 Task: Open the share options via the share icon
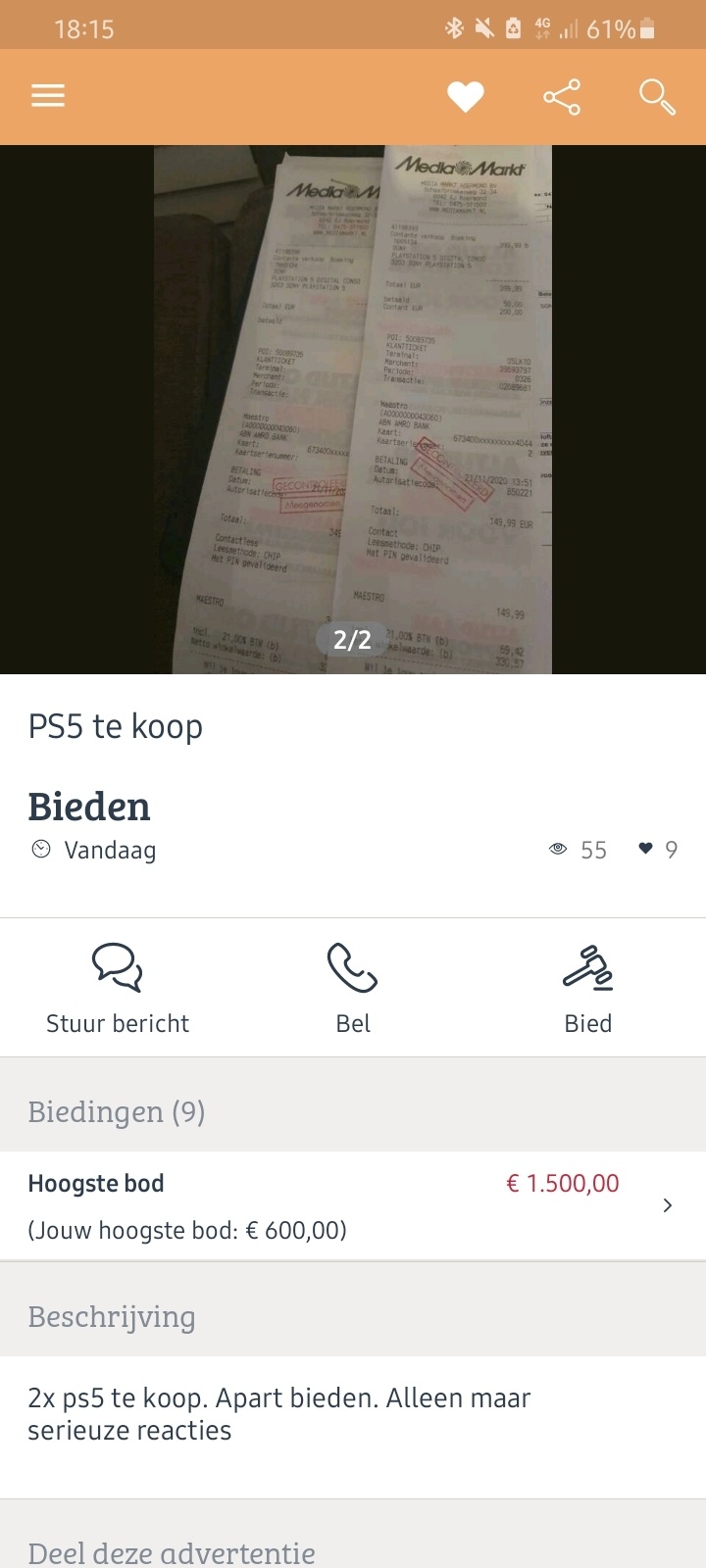click(x=561, y=95)
